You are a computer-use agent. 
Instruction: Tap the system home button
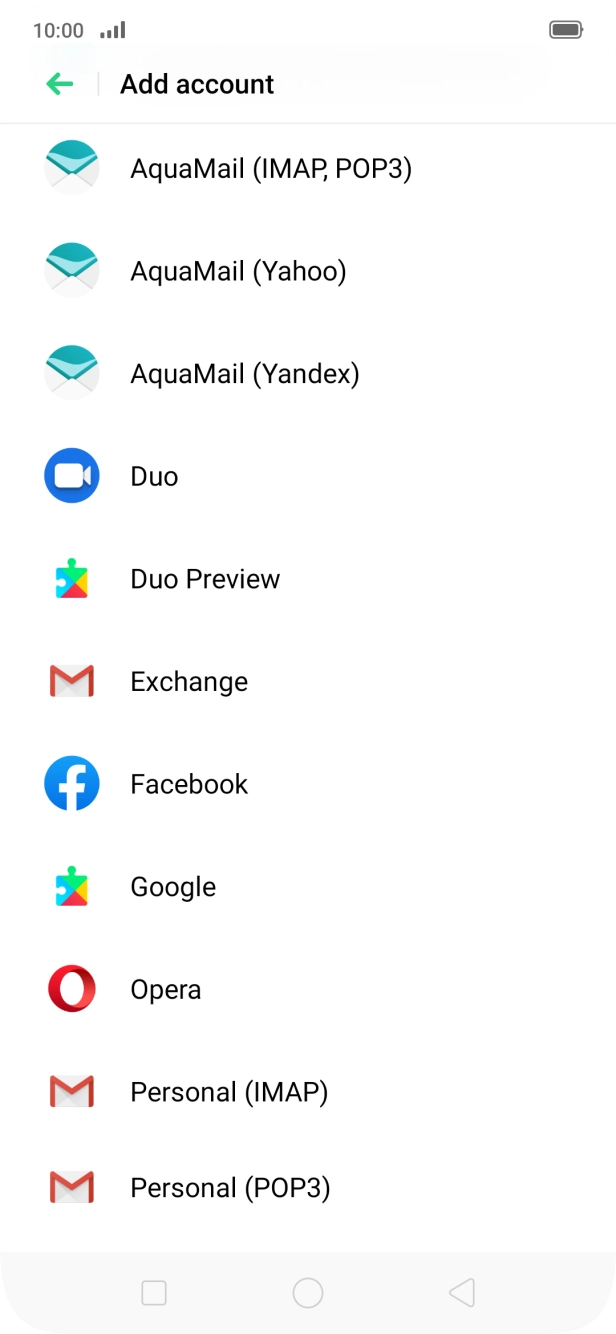click(308, 1293)
